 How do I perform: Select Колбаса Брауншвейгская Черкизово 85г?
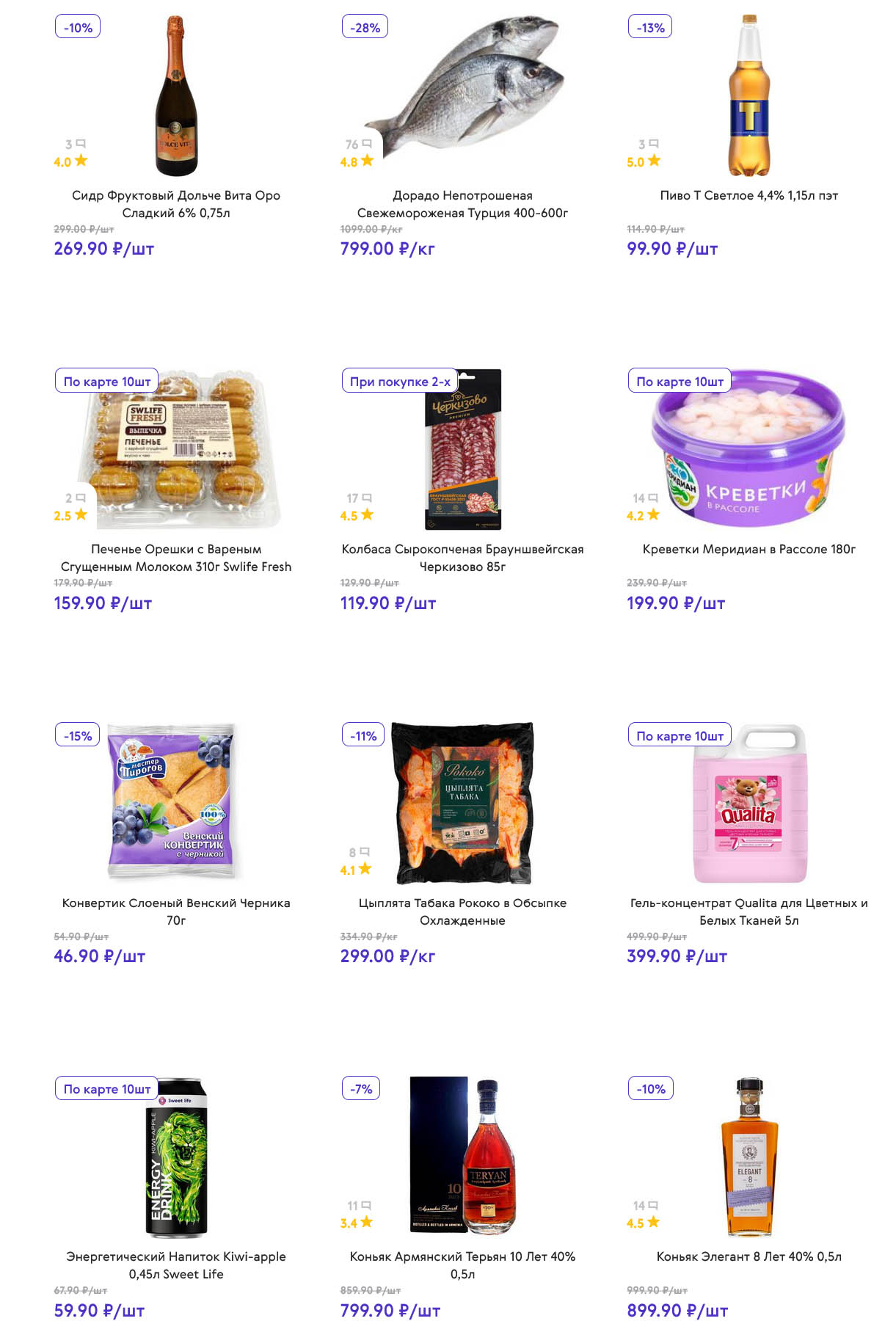click(x=462, y=558)
